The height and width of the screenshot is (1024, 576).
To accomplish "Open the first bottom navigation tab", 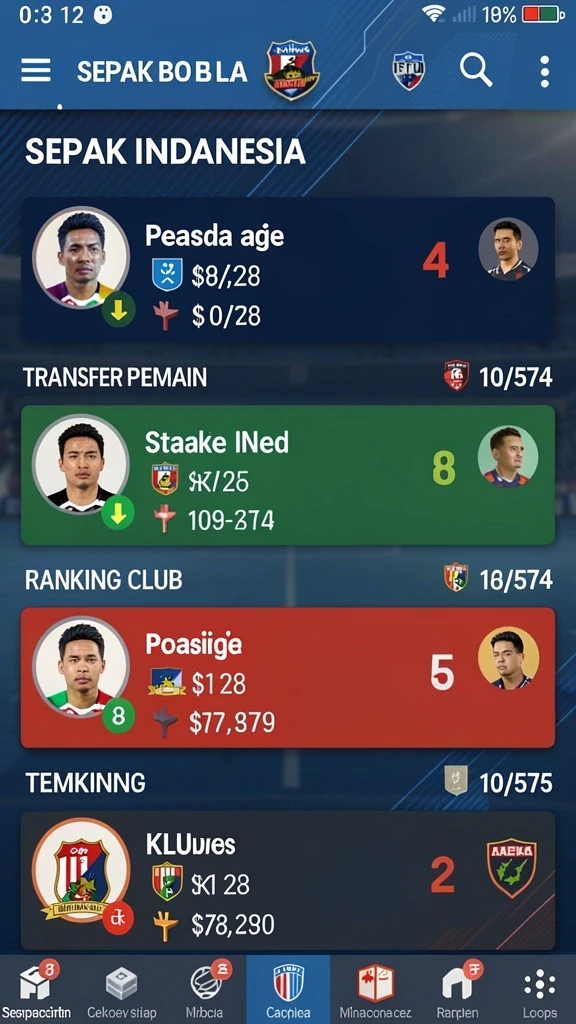I will [x=40, y=990].
